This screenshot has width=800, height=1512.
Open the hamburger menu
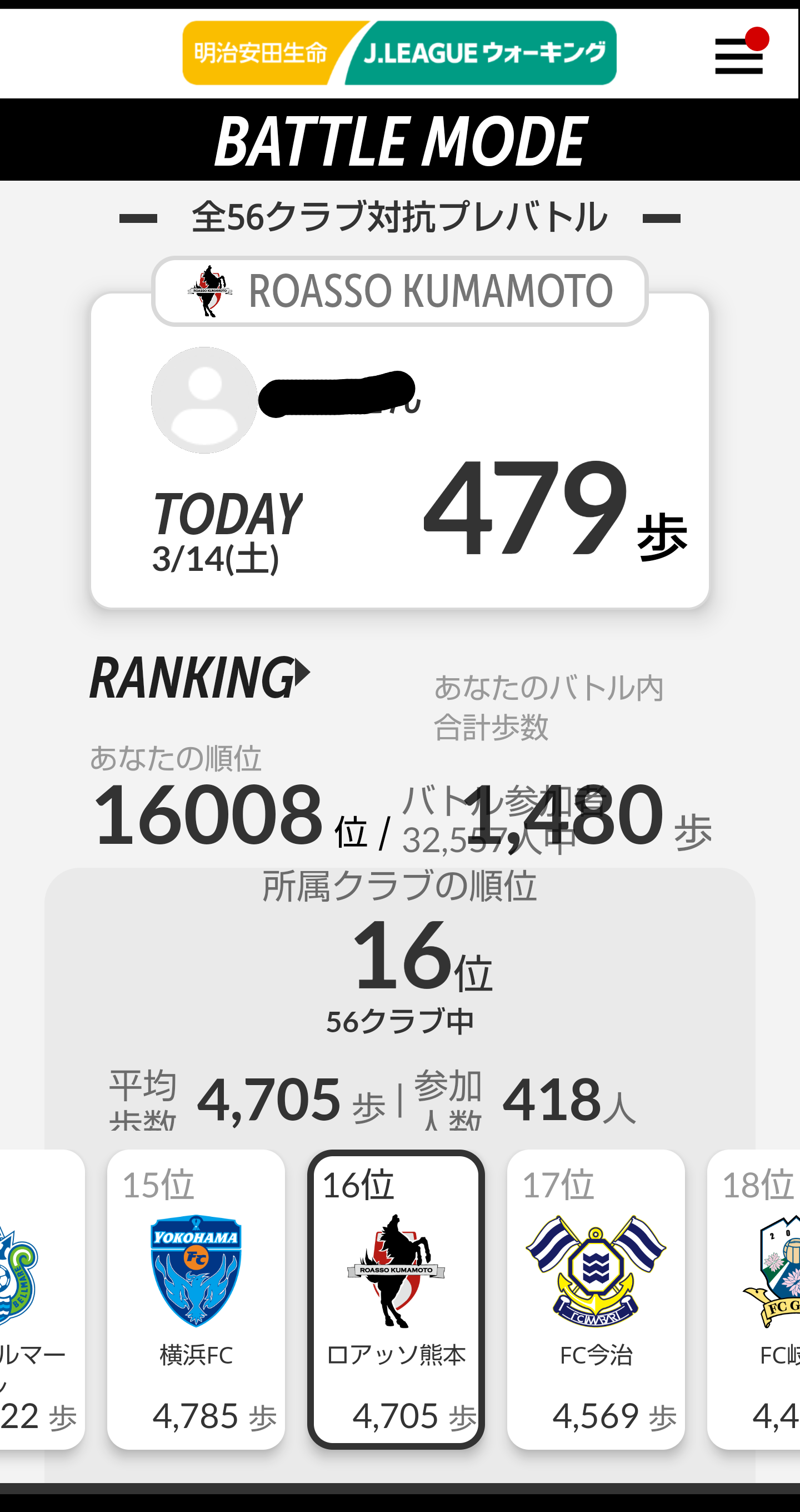[x=739, y=56]
